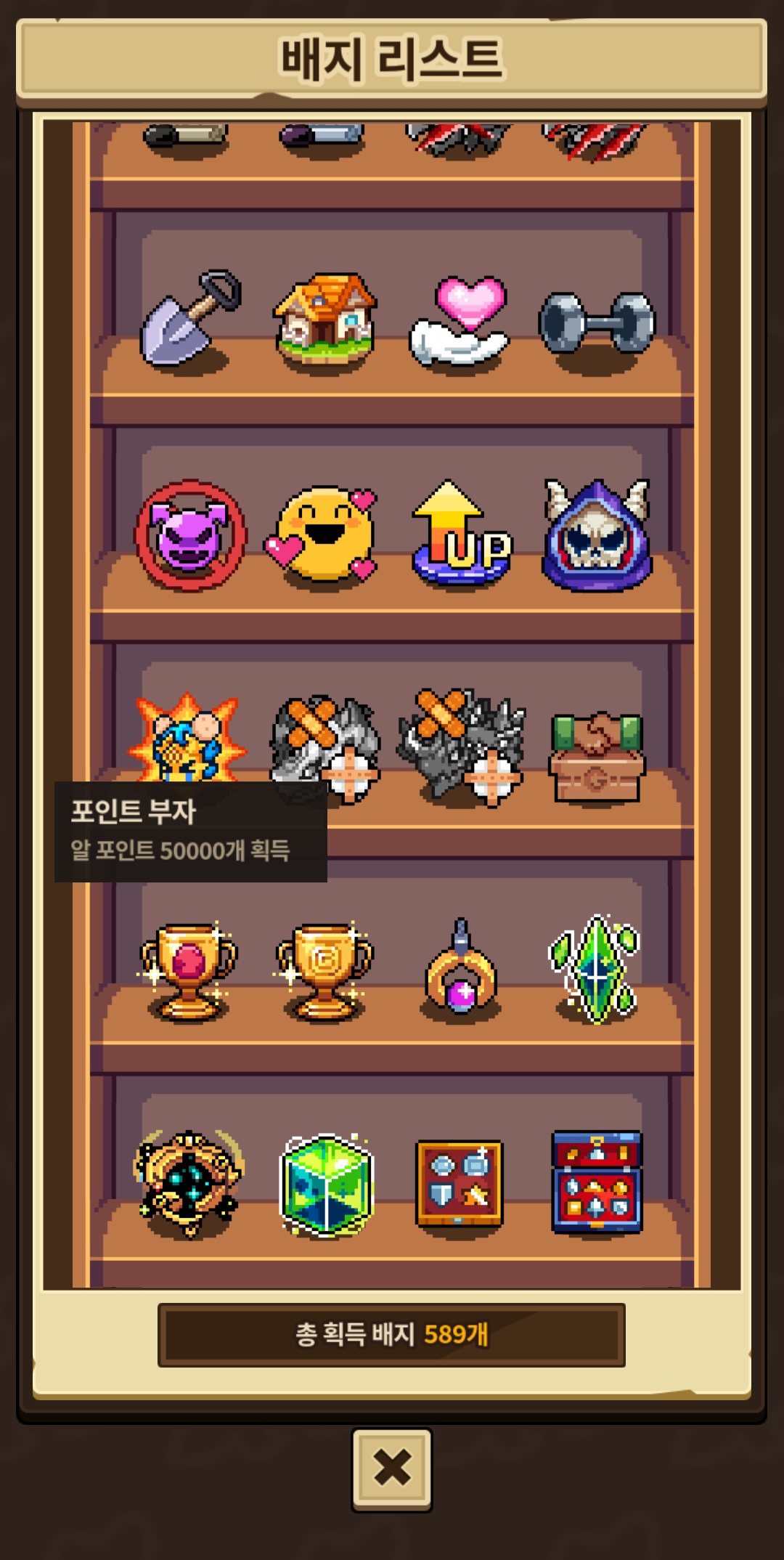View the gold trophy with red gem
Image resolution: width=784 pixels, height=1560 pixels.
(189, 971)
